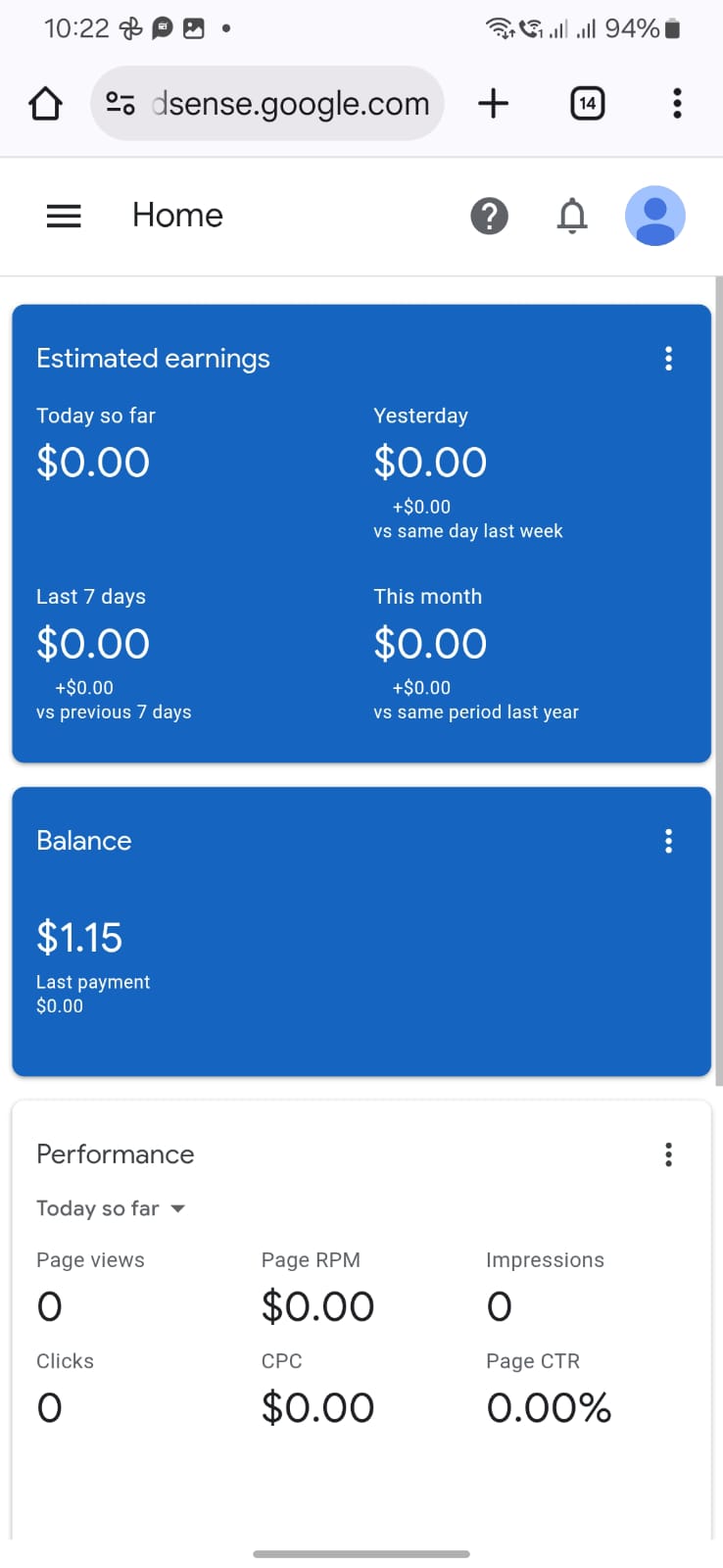Open the AdSense hamburger navigation menu
This screenshot has height=1568, width=723.
coord(64,216)
